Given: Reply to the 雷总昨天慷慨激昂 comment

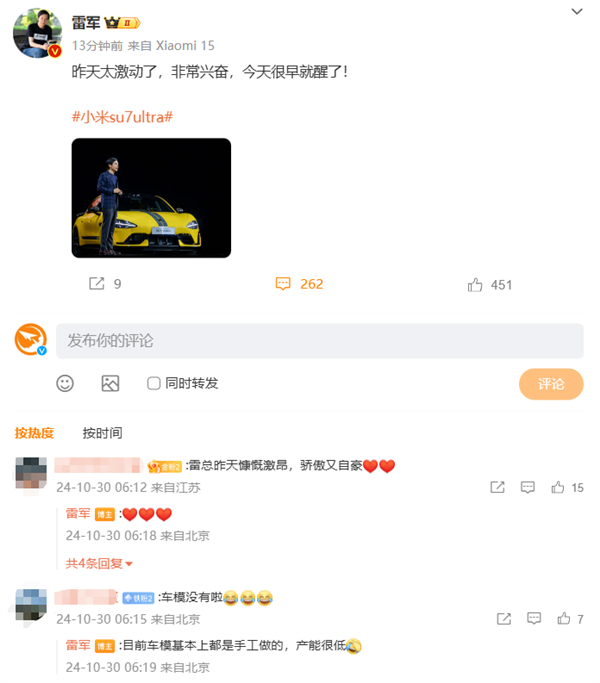Looking at the screenshot, I should [x=527, y=487].
